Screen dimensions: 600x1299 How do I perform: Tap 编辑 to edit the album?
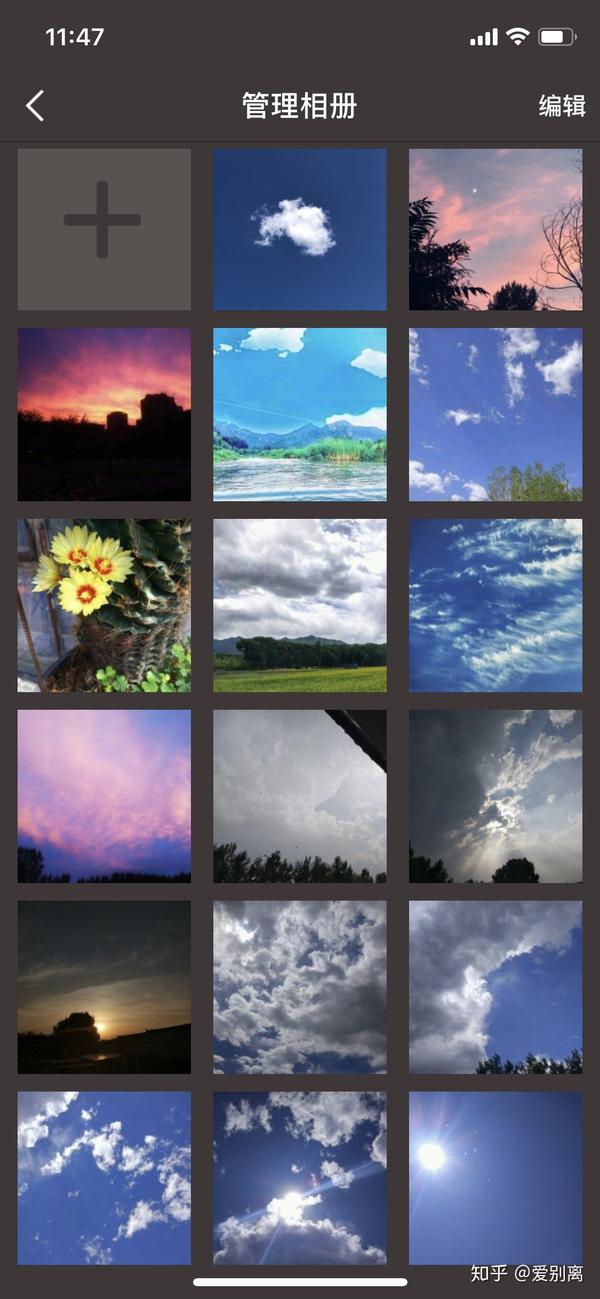561,106
